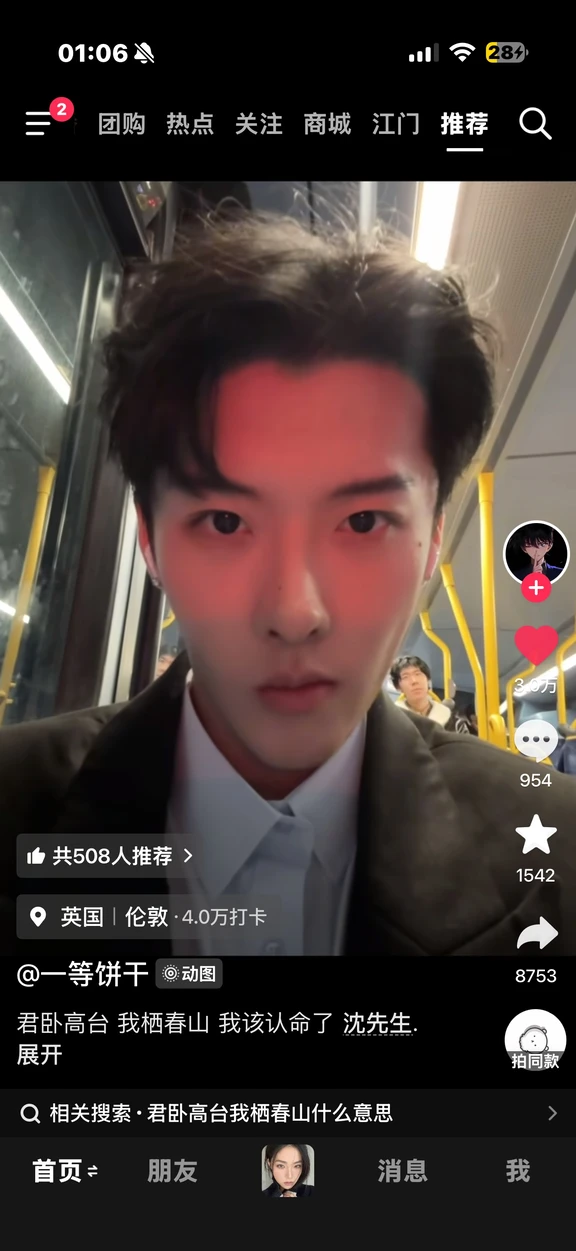Favorite the video with the star icon
Viewport: 576px width, 1251px height.
point(536,835)
